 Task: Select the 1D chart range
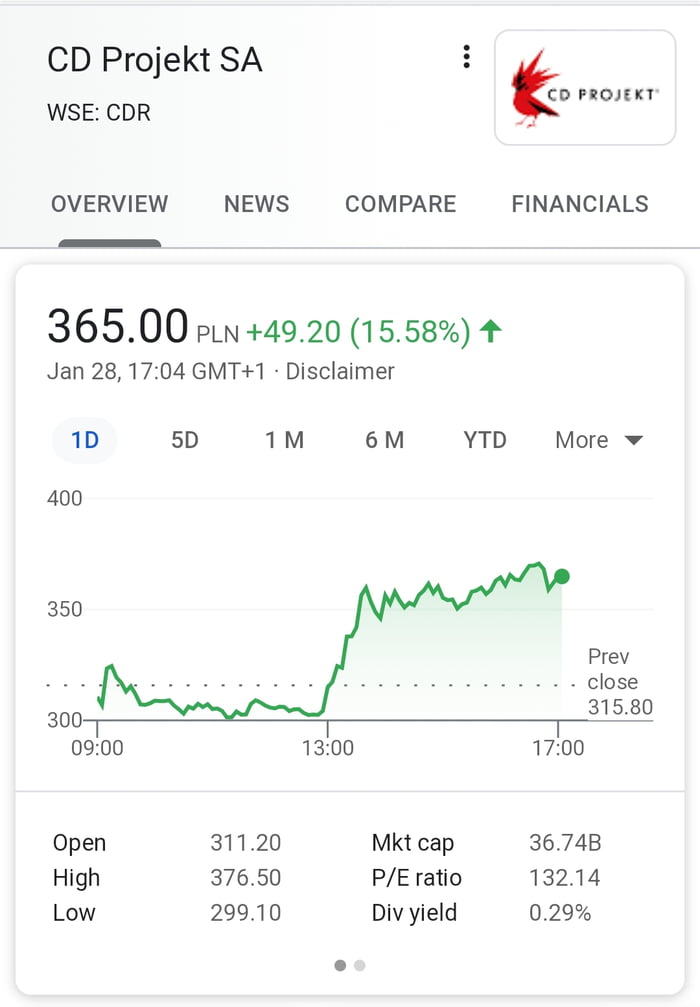coord(85,440)
